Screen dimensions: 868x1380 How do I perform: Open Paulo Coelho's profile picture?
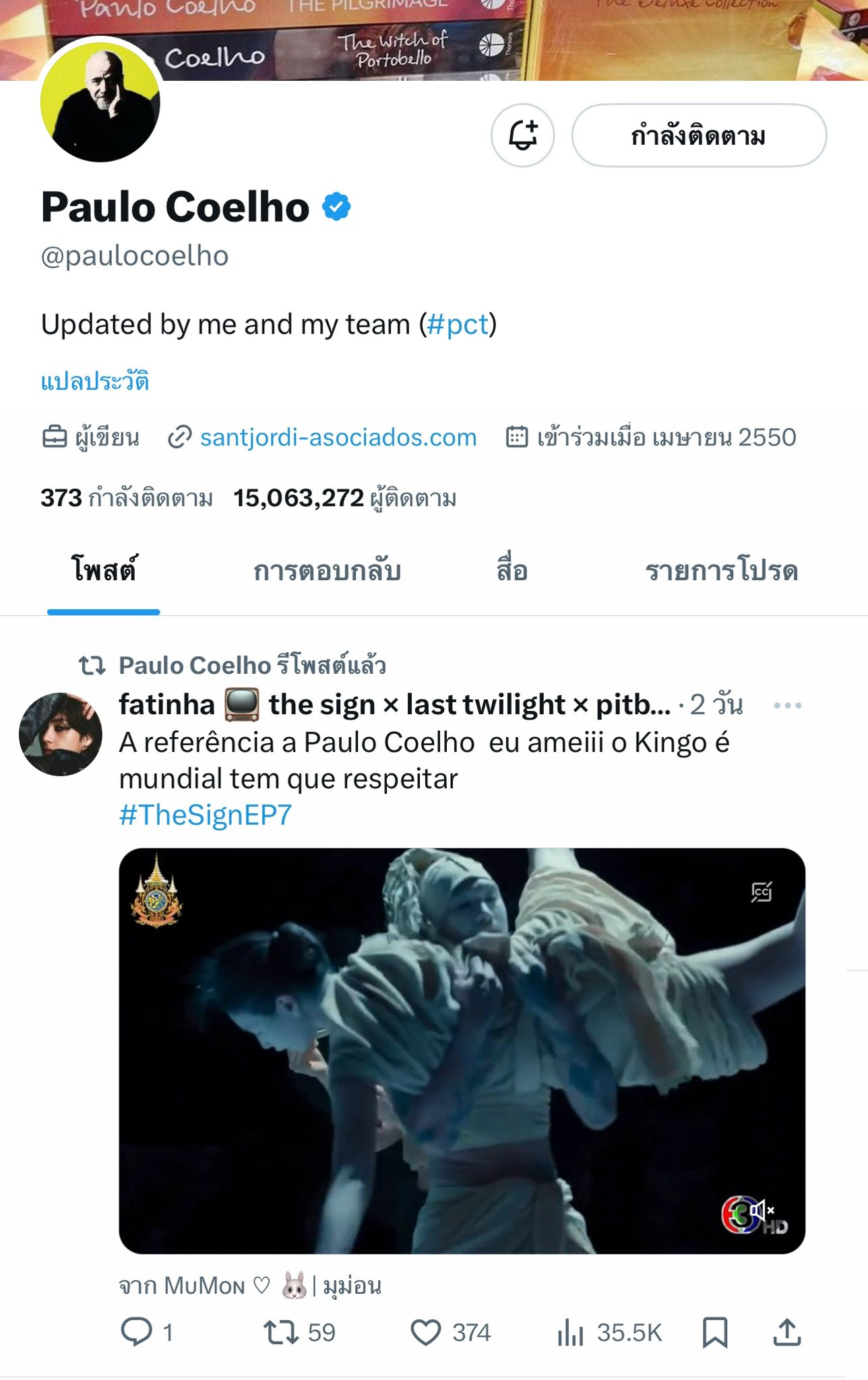pyautogui.click(x=100, y=102)
